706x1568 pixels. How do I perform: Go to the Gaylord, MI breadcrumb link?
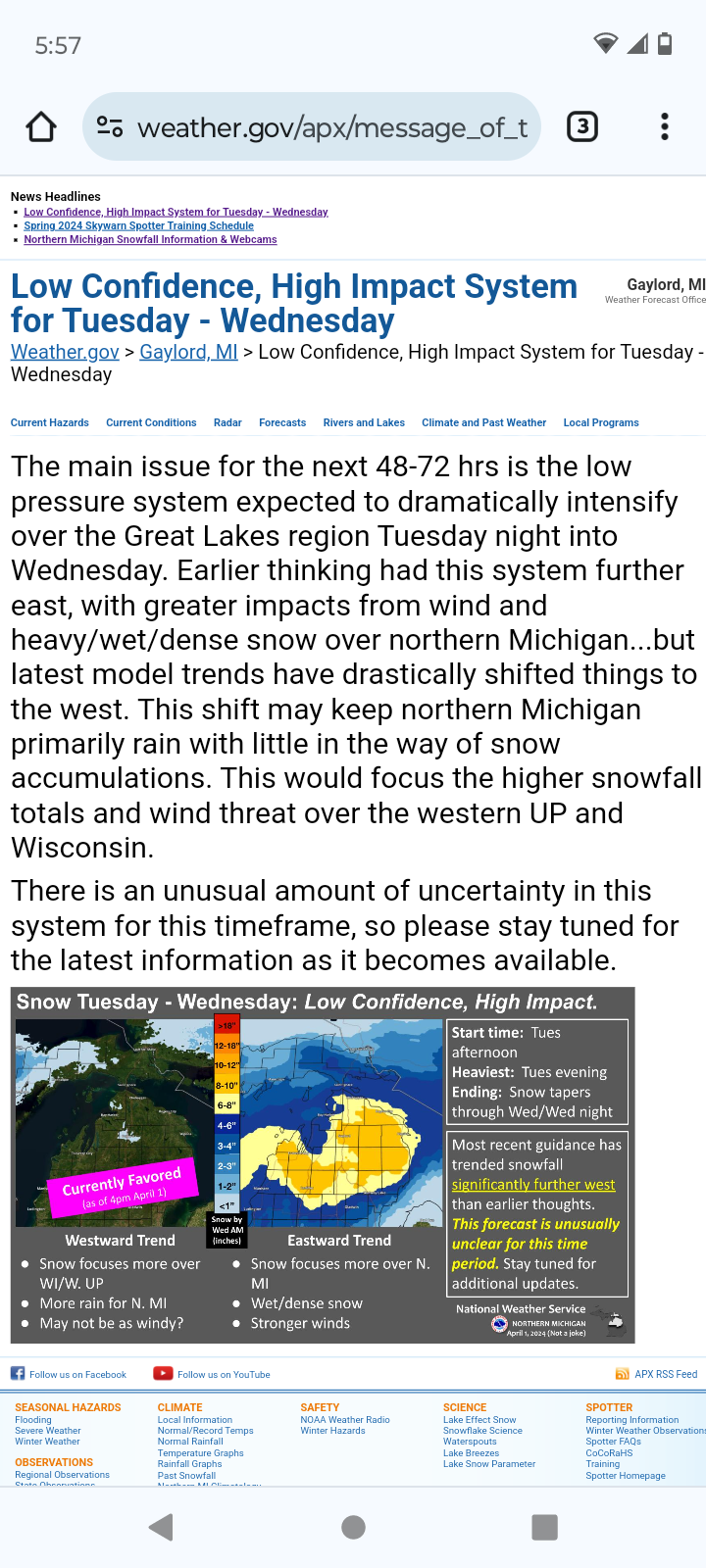[x=188, y=352]
